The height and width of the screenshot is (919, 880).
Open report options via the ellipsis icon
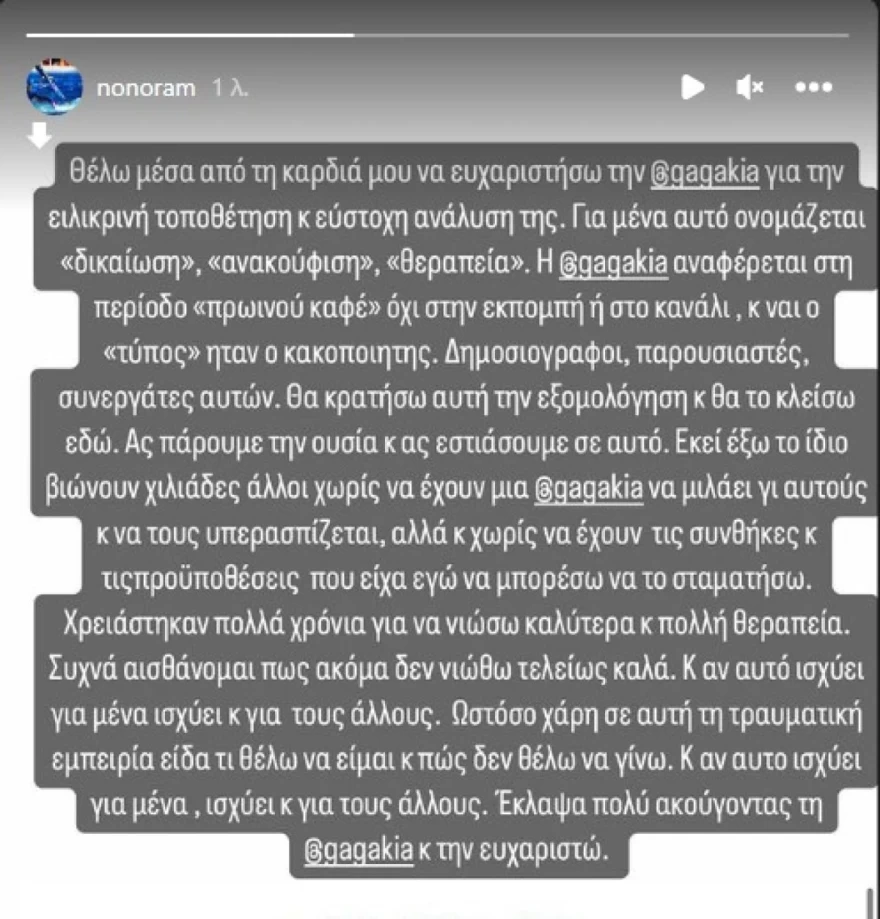pyautogui.click(x=812, y=88)
